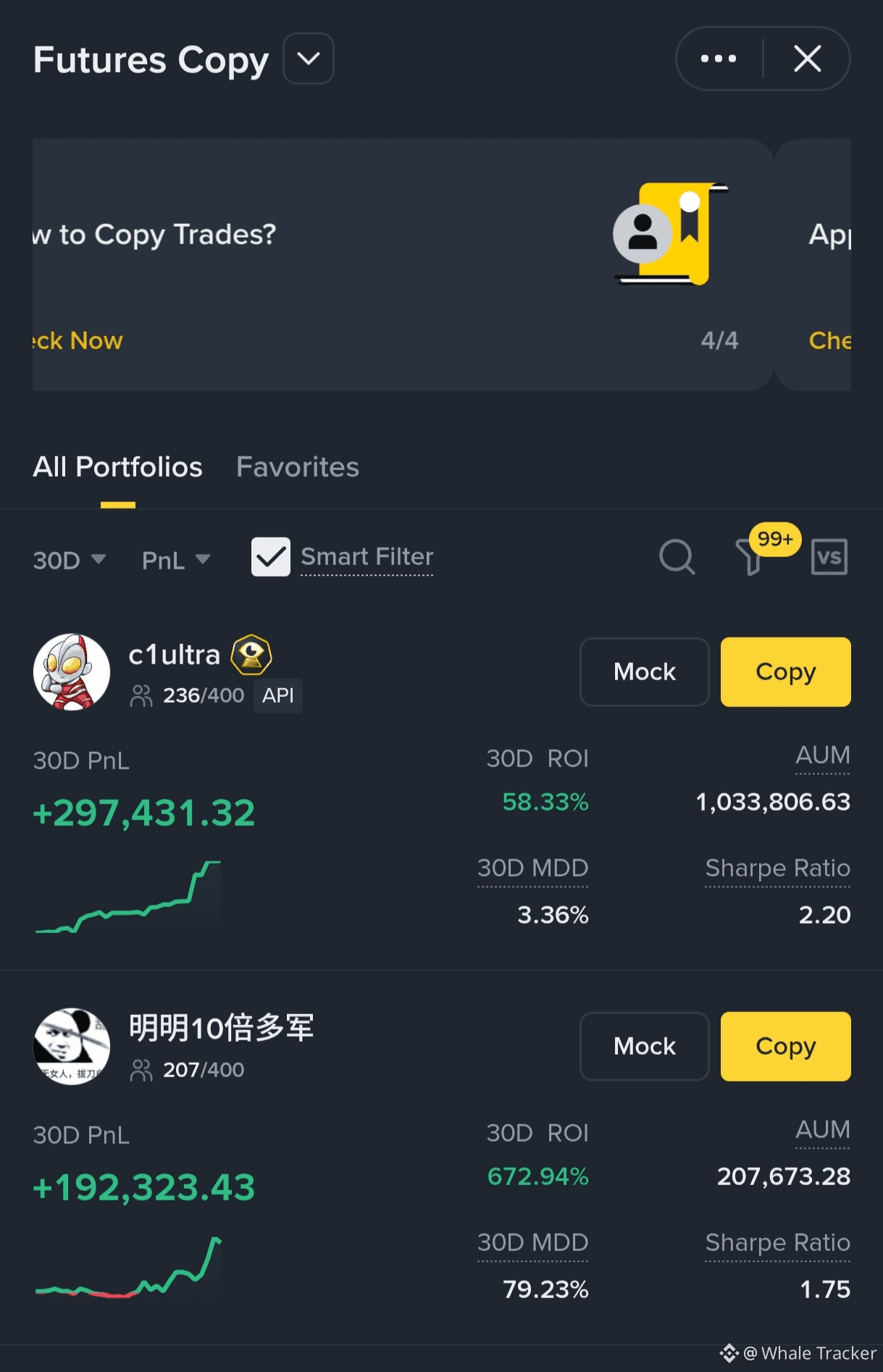Open the three-dot more options menu

click(x=718, y=59)
